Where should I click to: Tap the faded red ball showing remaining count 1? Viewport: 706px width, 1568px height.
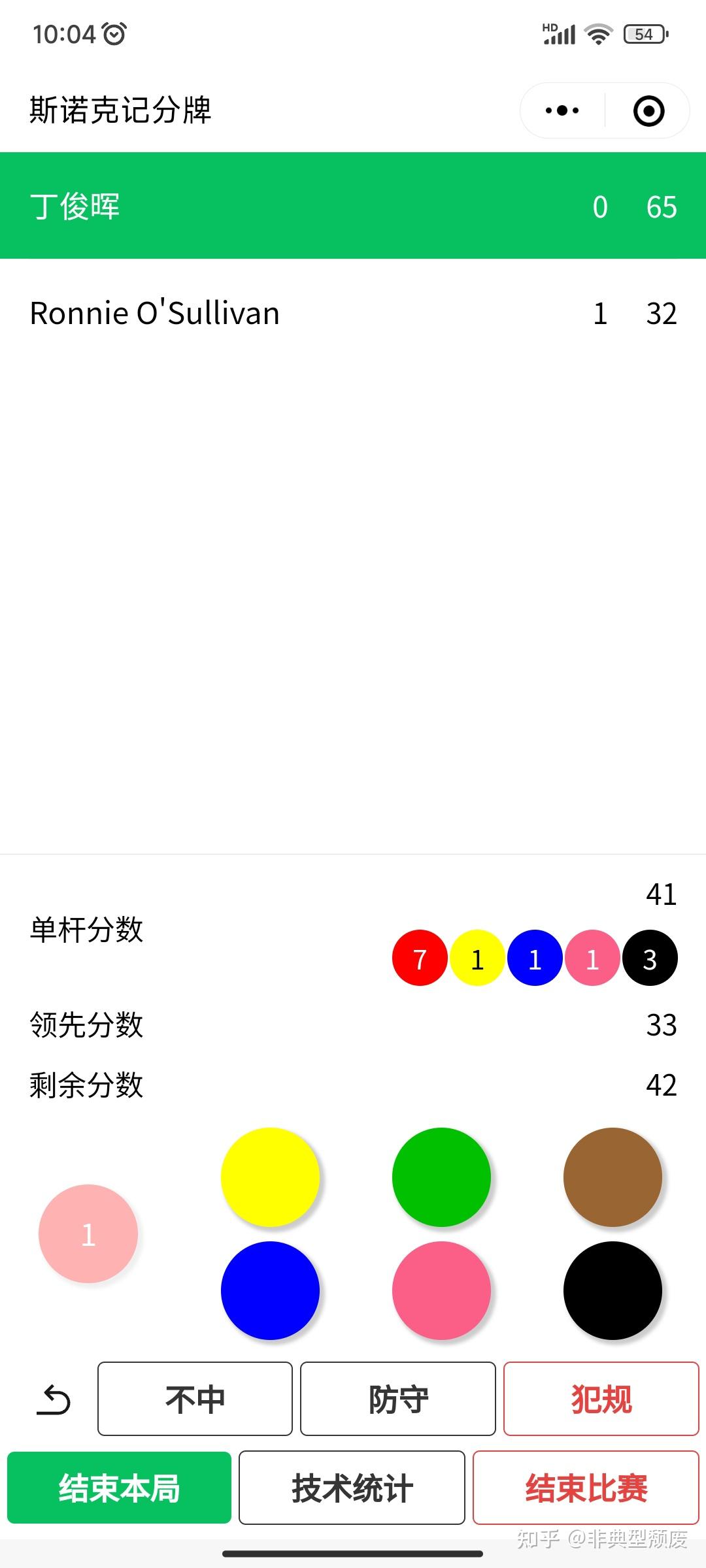[87, 1233]
